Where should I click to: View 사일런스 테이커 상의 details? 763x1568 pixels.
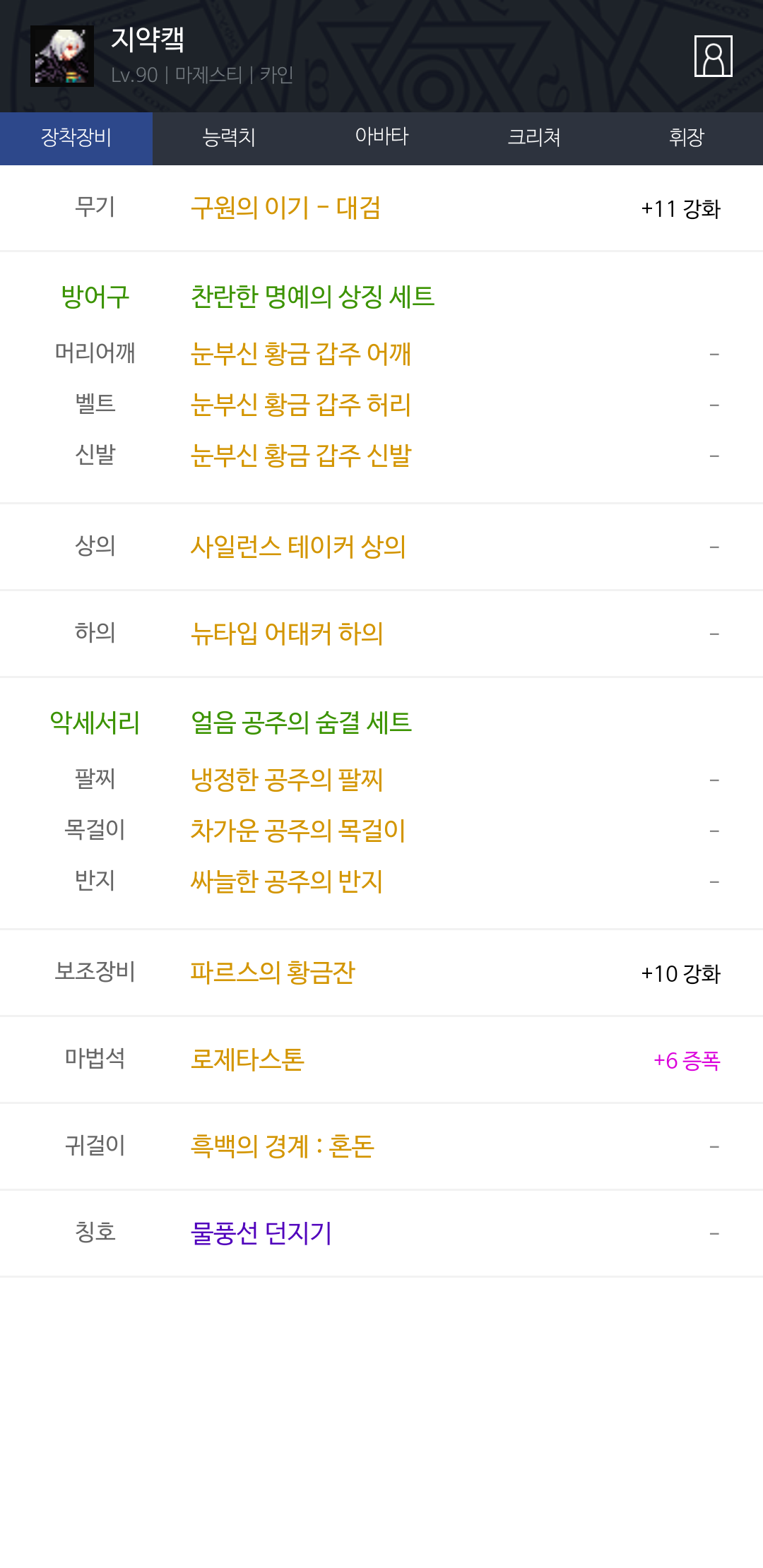click(x=298, y=546)
